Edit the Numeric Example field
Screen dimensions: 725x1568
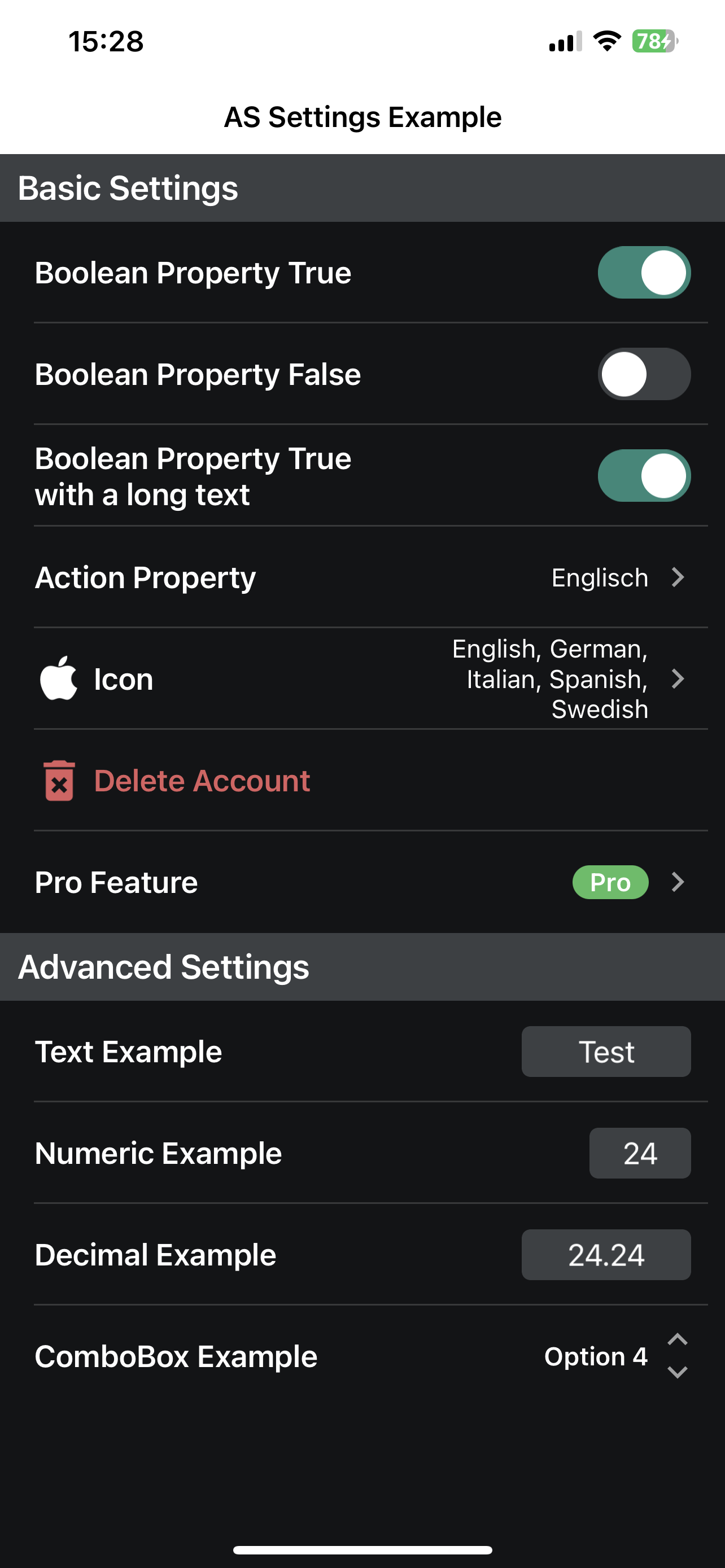639,1154
